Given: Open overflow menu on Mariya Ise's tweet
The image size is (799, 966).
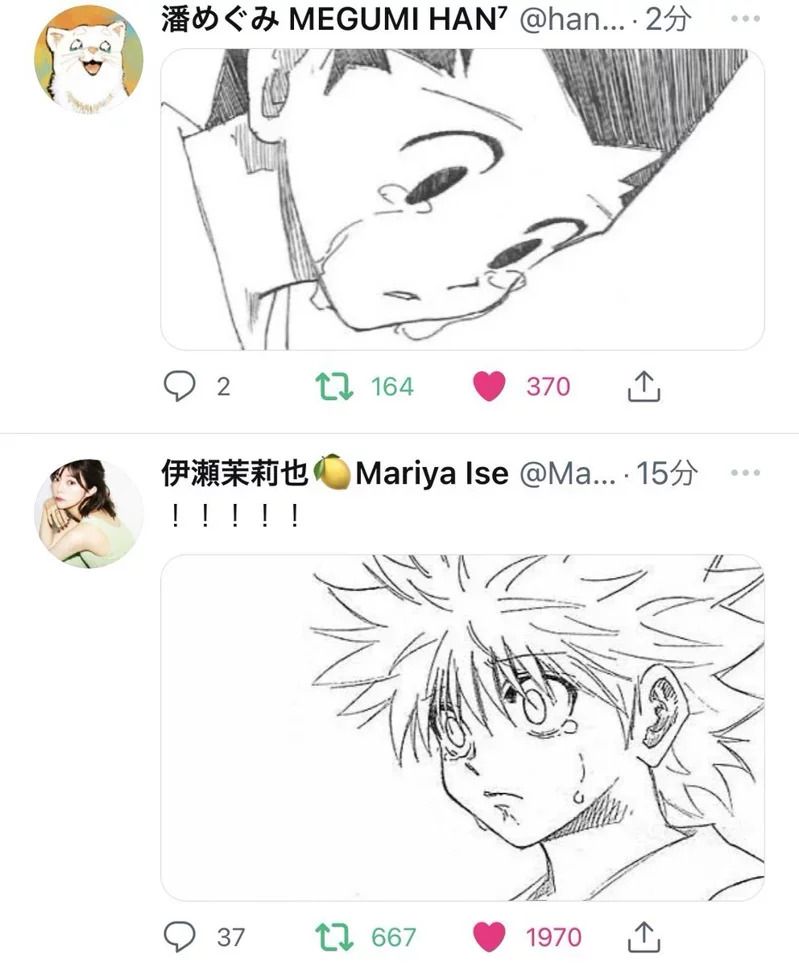Looking at the screenshot, I should (x=745, y=472).
